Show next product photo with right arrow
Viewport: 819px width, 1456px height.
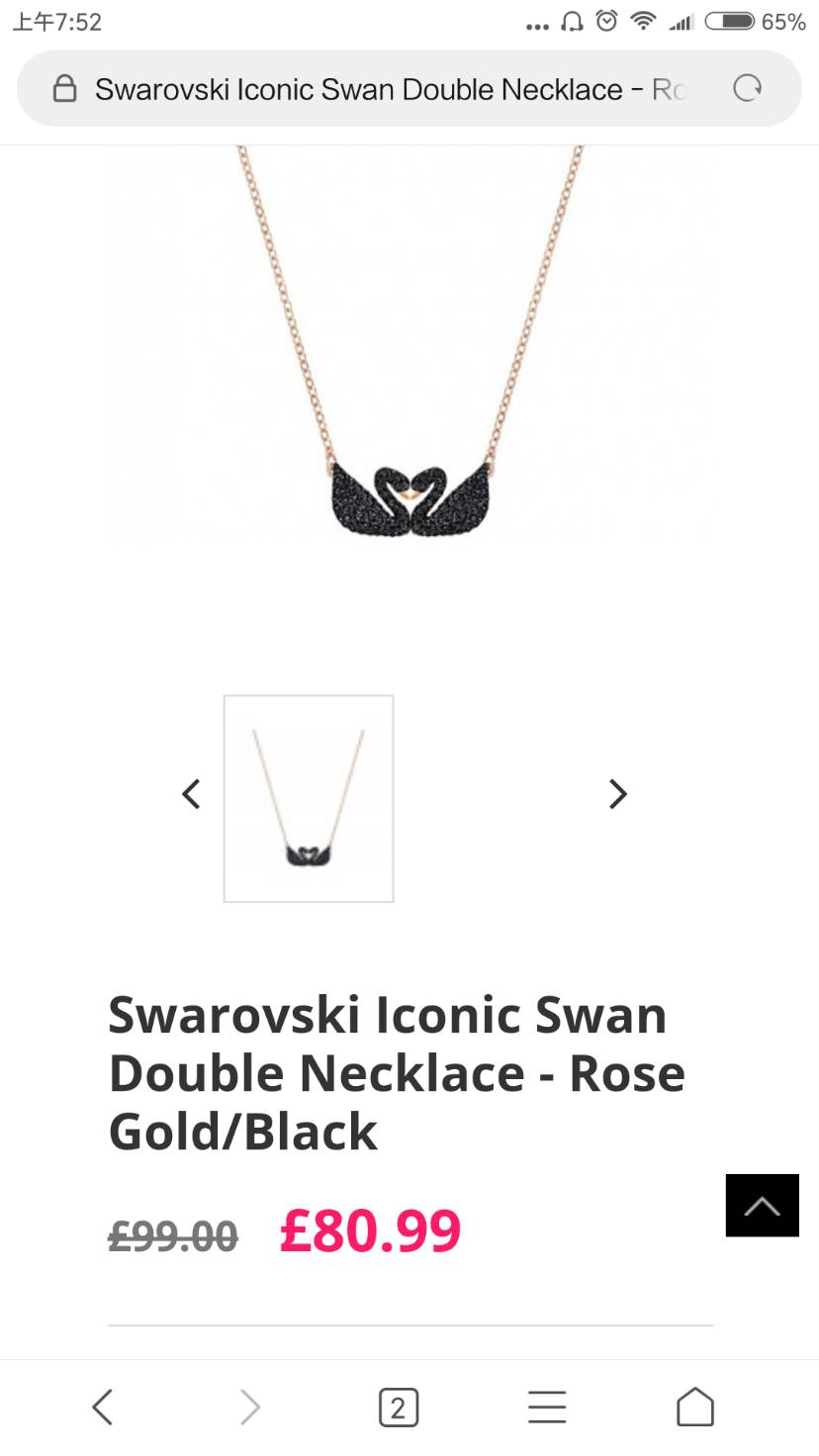[618, 794]
